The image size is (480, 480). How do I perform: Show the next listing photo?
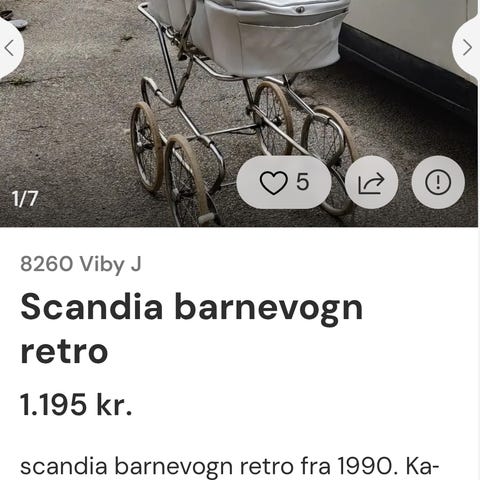pos(467,48)
